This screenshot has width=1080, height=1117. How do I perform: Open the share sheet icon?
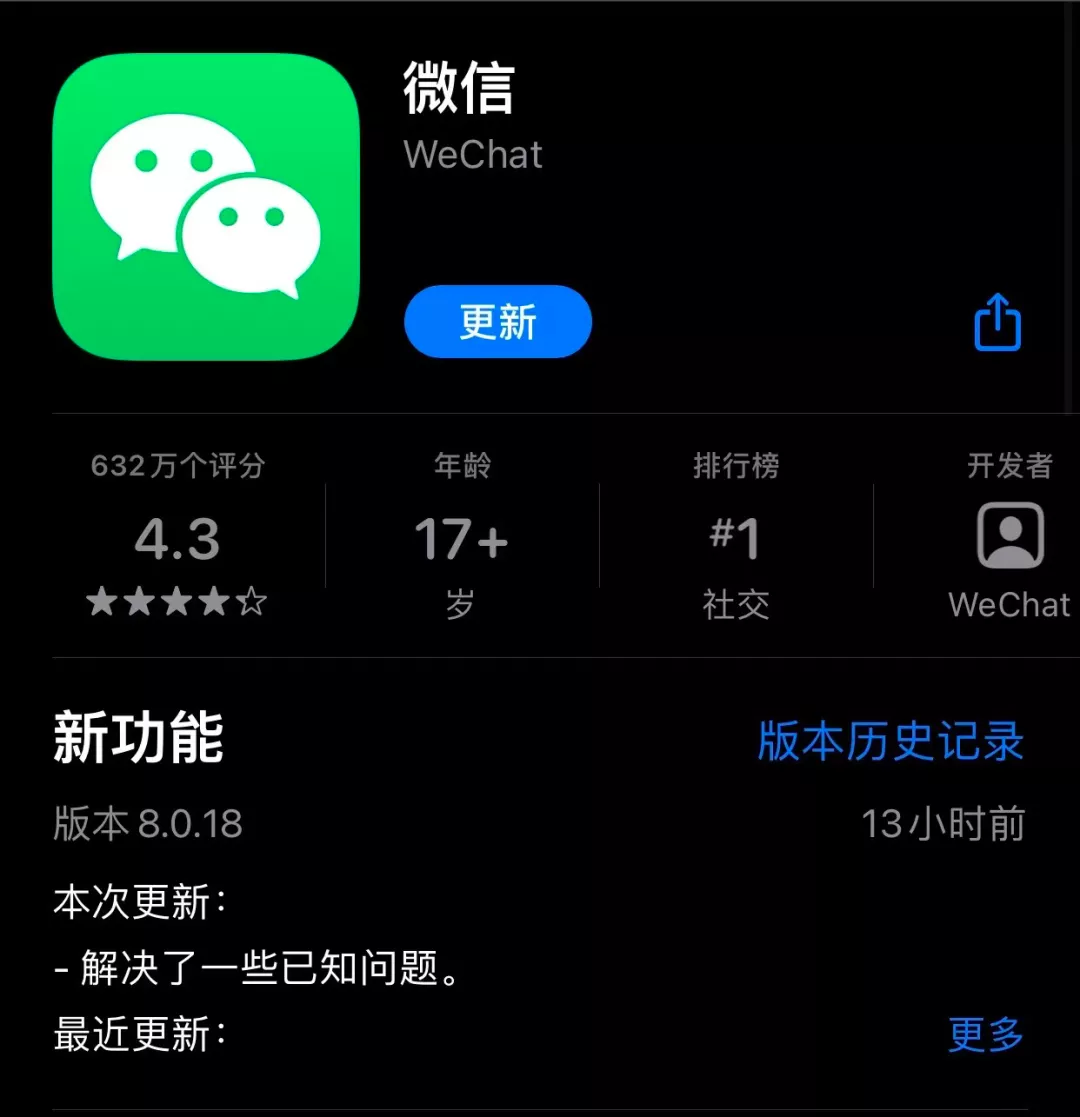pyautogui.click(x=997, y=321)
